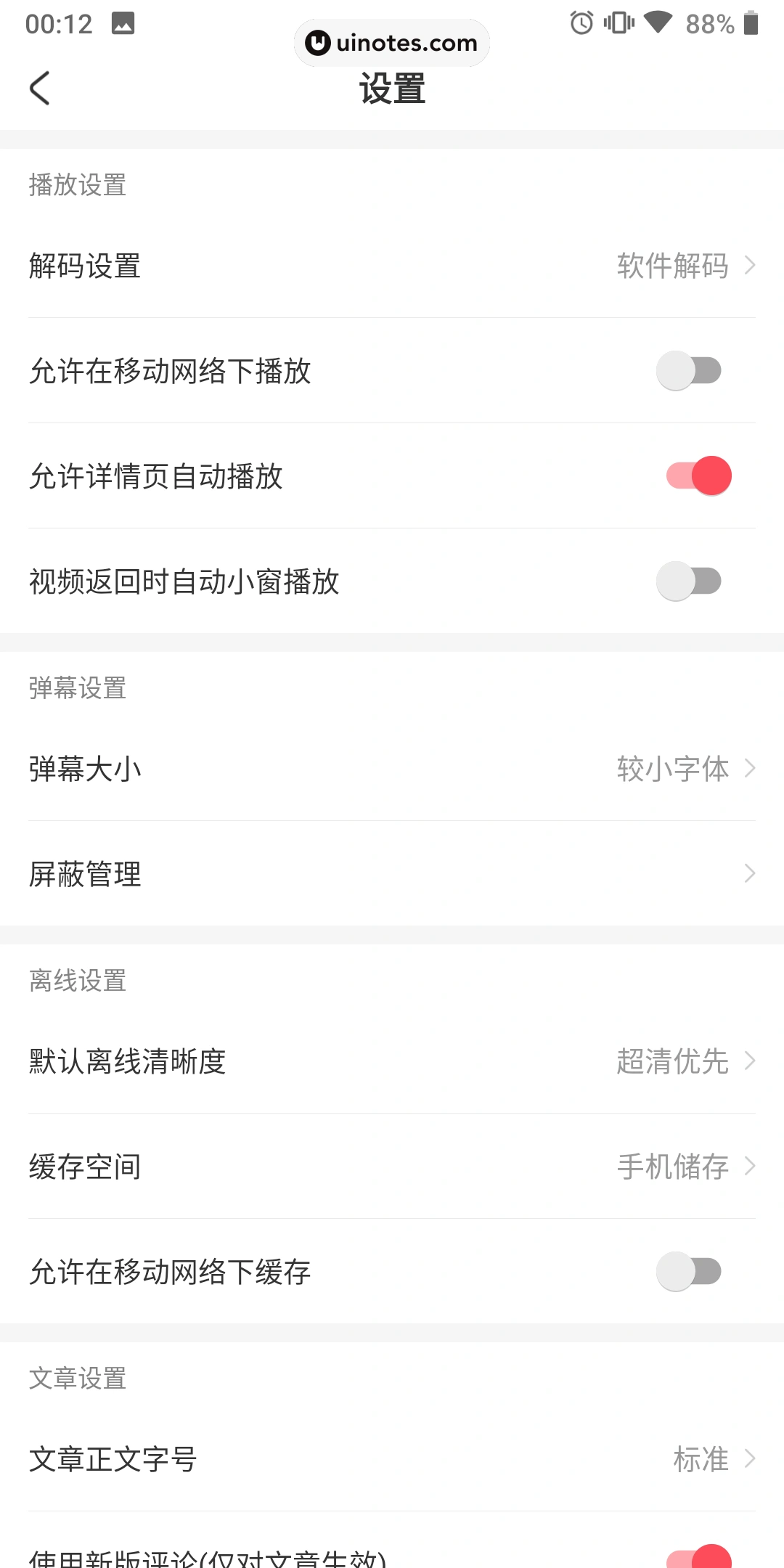Select the 屏蔽管理 menu entry
The image size is (784, 1568).
click(x=392, y=873)
